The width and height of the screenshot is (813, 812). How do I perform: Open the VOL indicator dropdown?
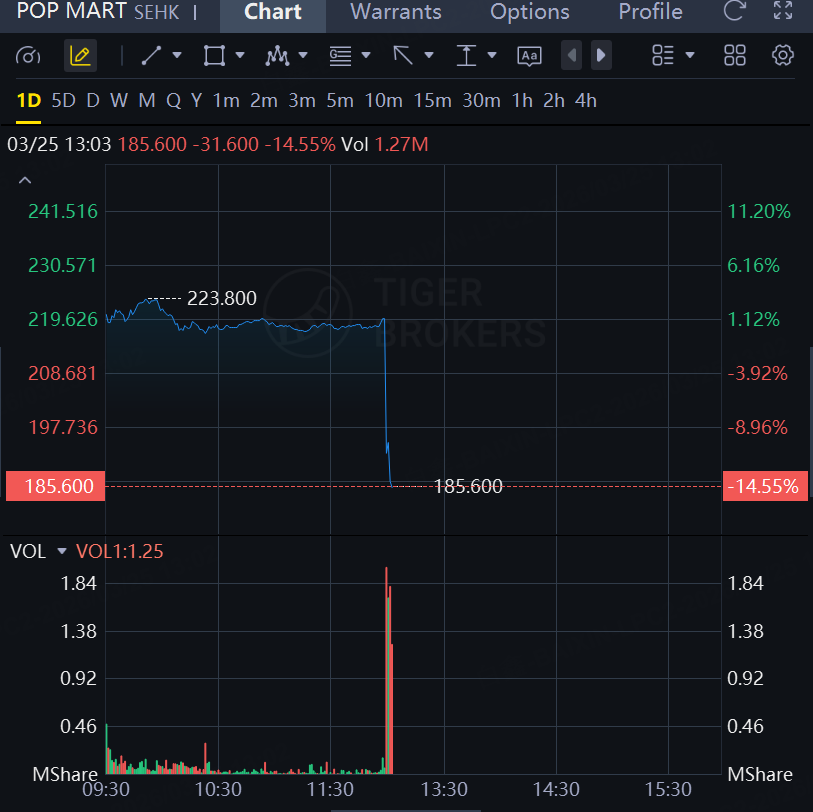coord(61,552)
